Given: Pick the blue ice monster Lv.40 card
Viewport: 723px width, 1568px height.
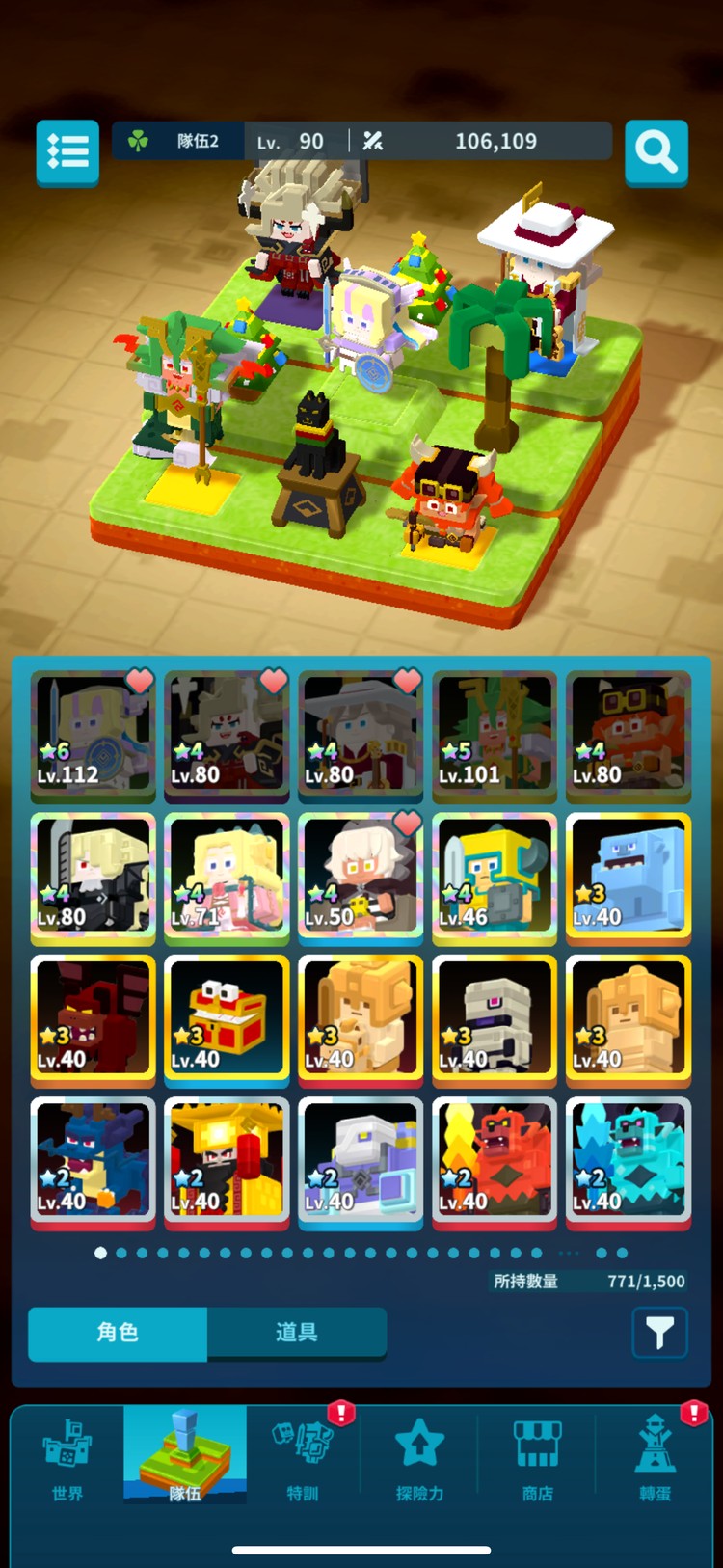Looking at the screenshot, I should 629,878.
